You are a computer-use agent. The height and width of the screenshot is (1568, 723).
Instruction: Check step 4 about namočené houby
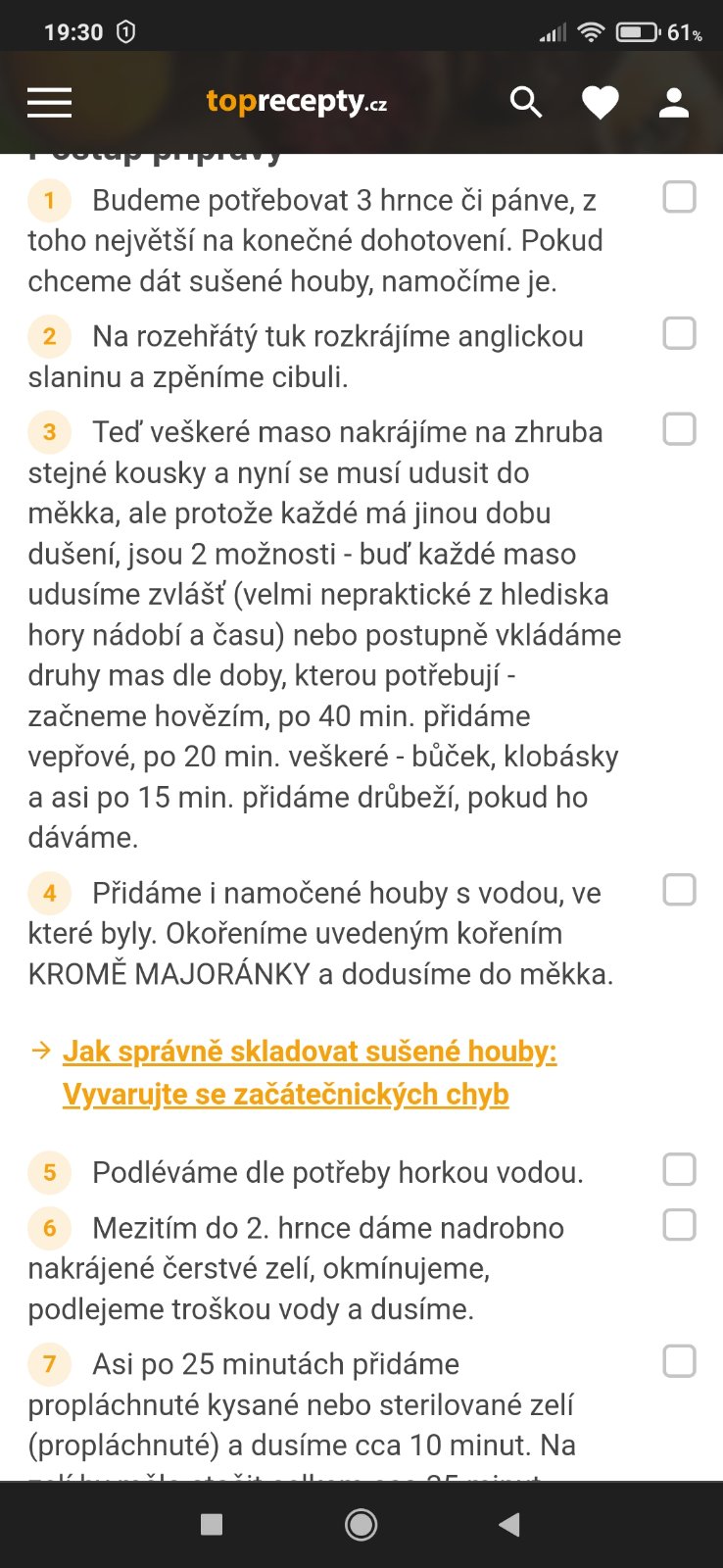tap(679, 890)
